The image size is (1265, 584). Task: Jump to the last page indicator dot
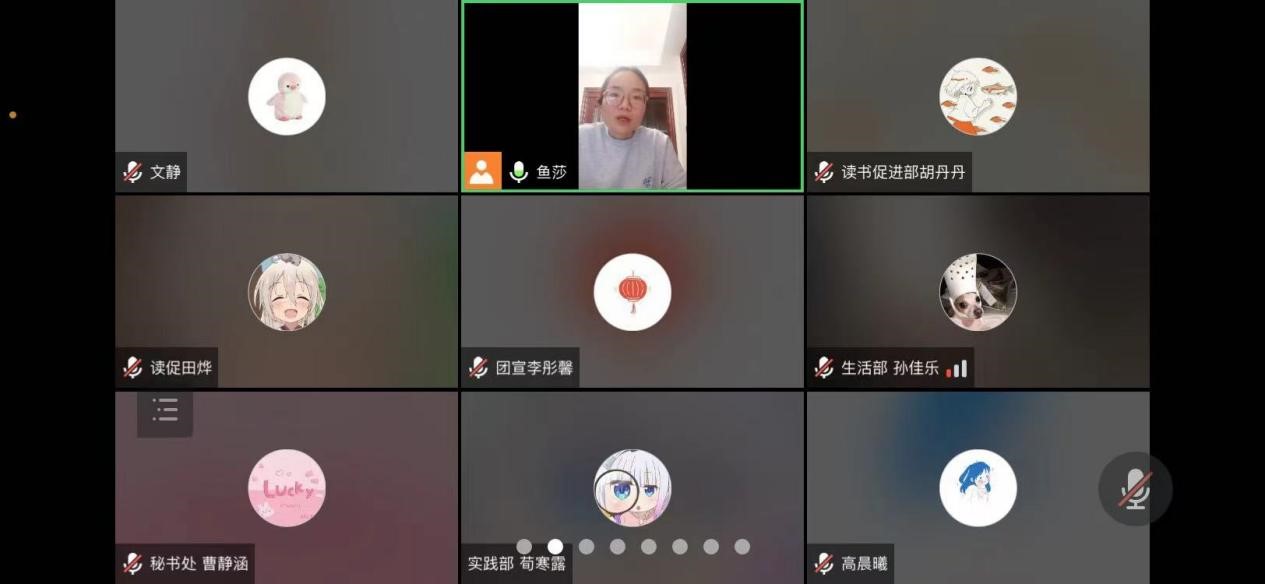pos(742,546)
